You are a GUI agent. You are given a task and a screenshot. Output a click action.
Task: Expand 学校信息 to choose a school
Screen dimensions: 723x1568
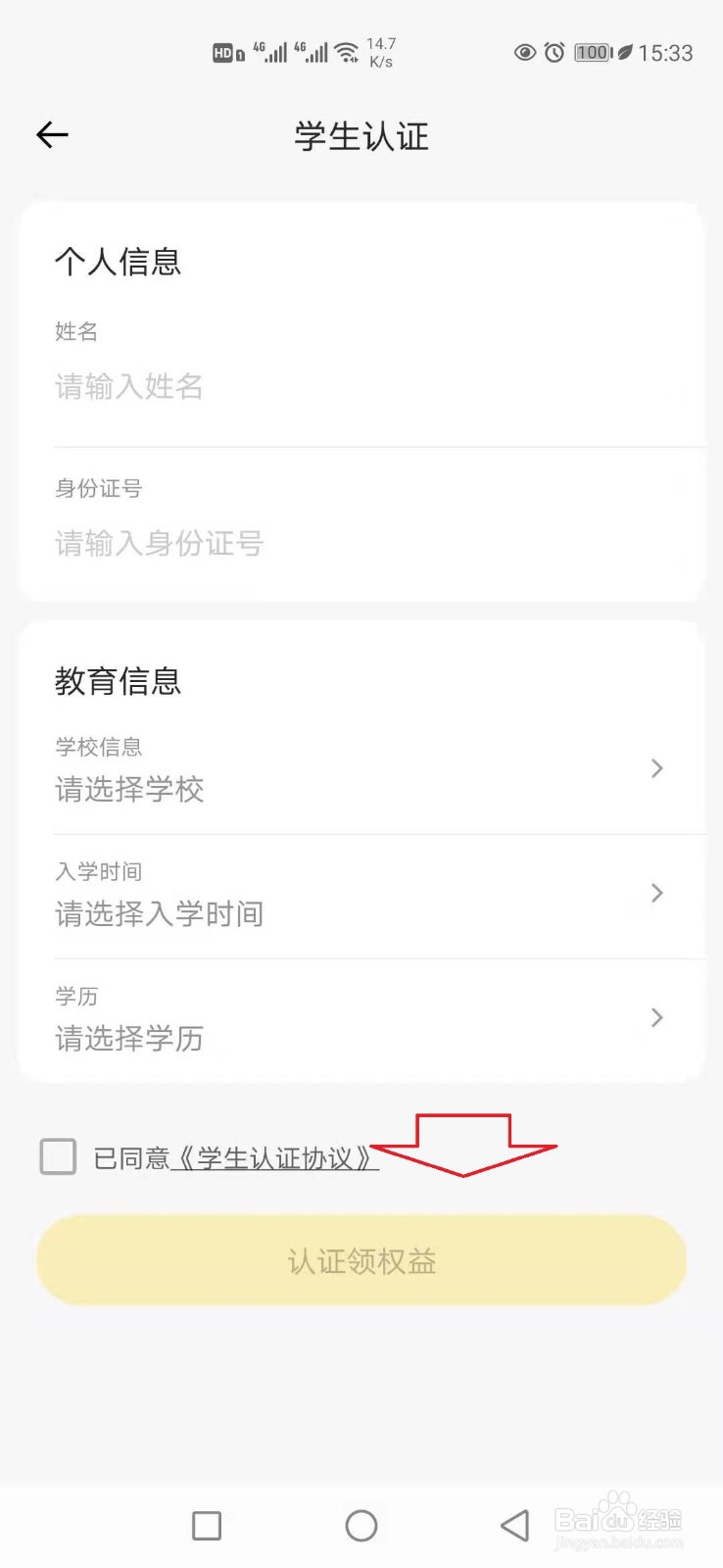coord(361,769)
